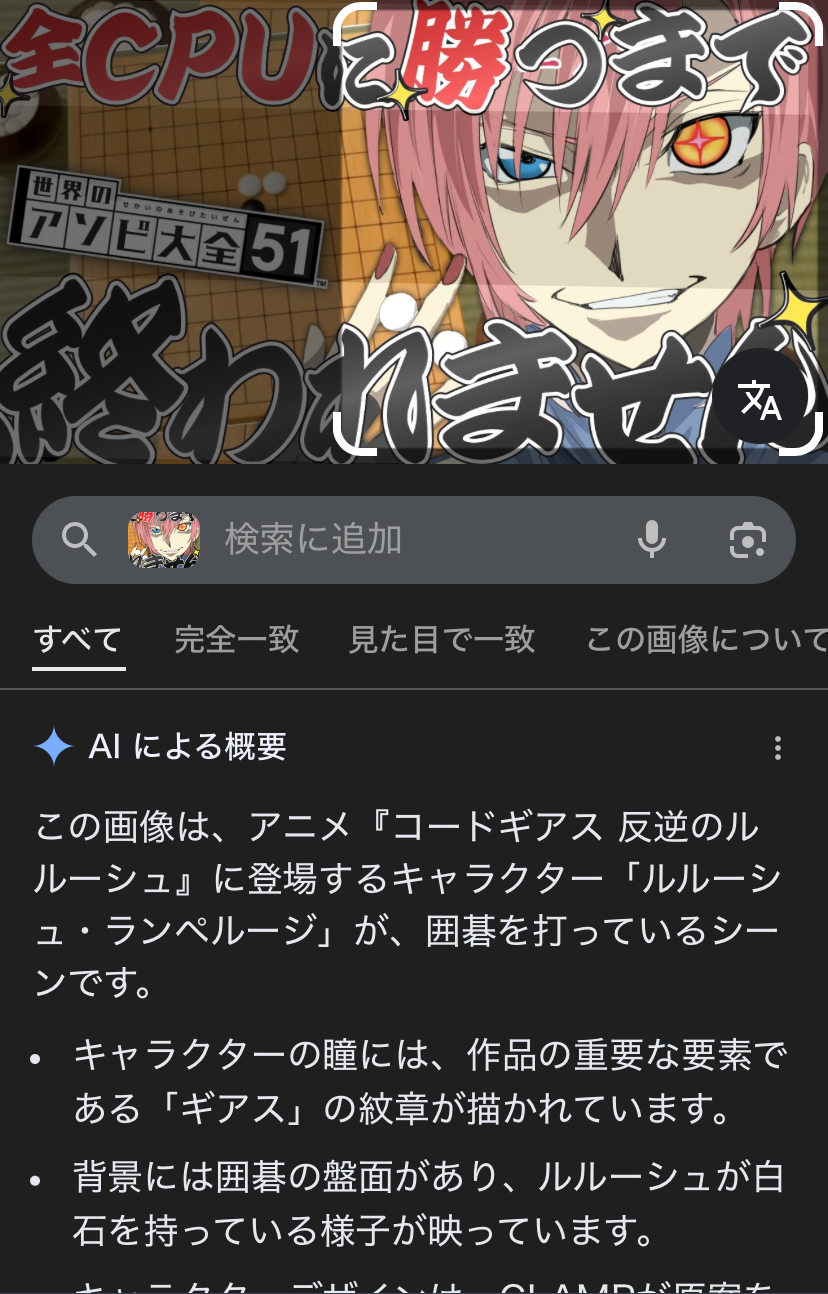
Task: Tap the translate icon on the image
Action: (761, 401)
